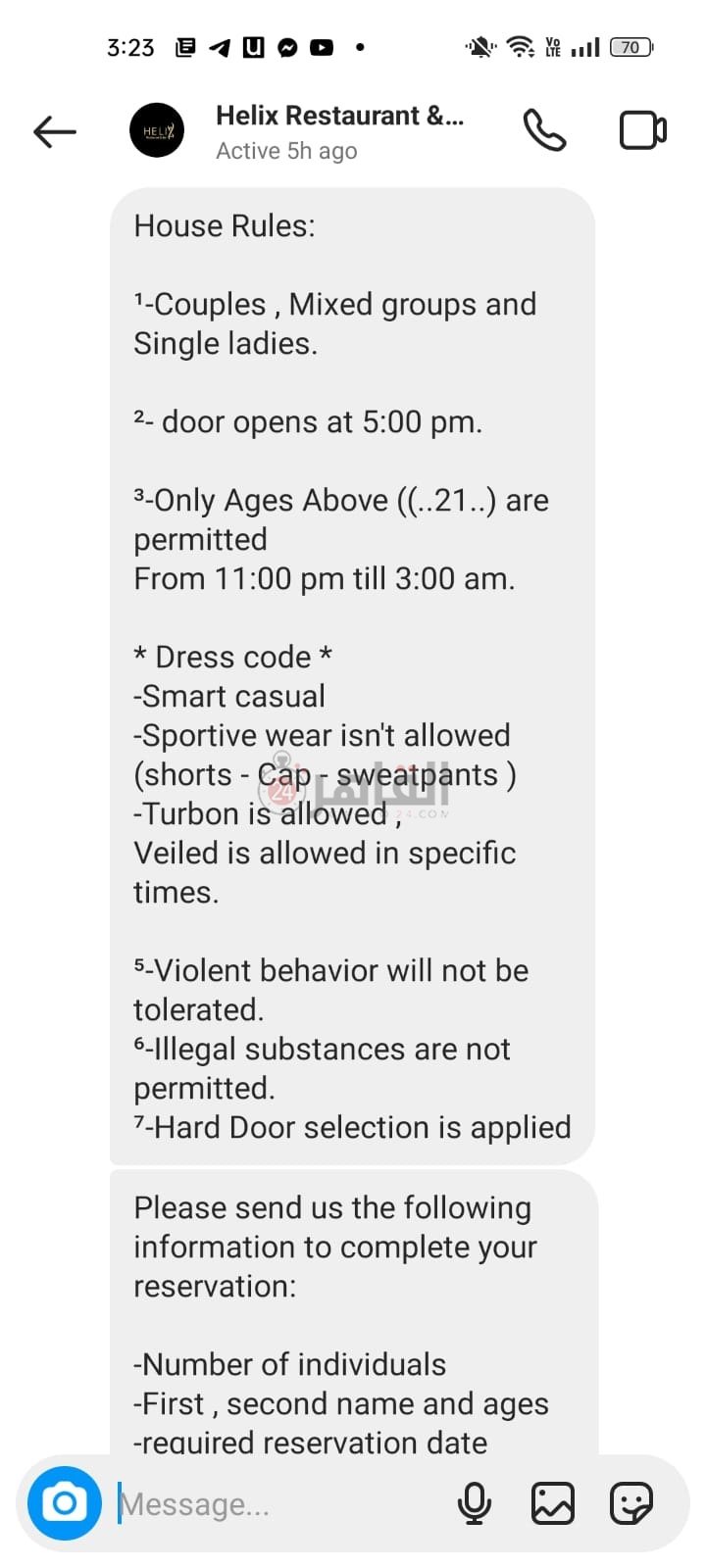
Task: Start a video call with Helix Restaurant
Action: [x=642, y=130]
